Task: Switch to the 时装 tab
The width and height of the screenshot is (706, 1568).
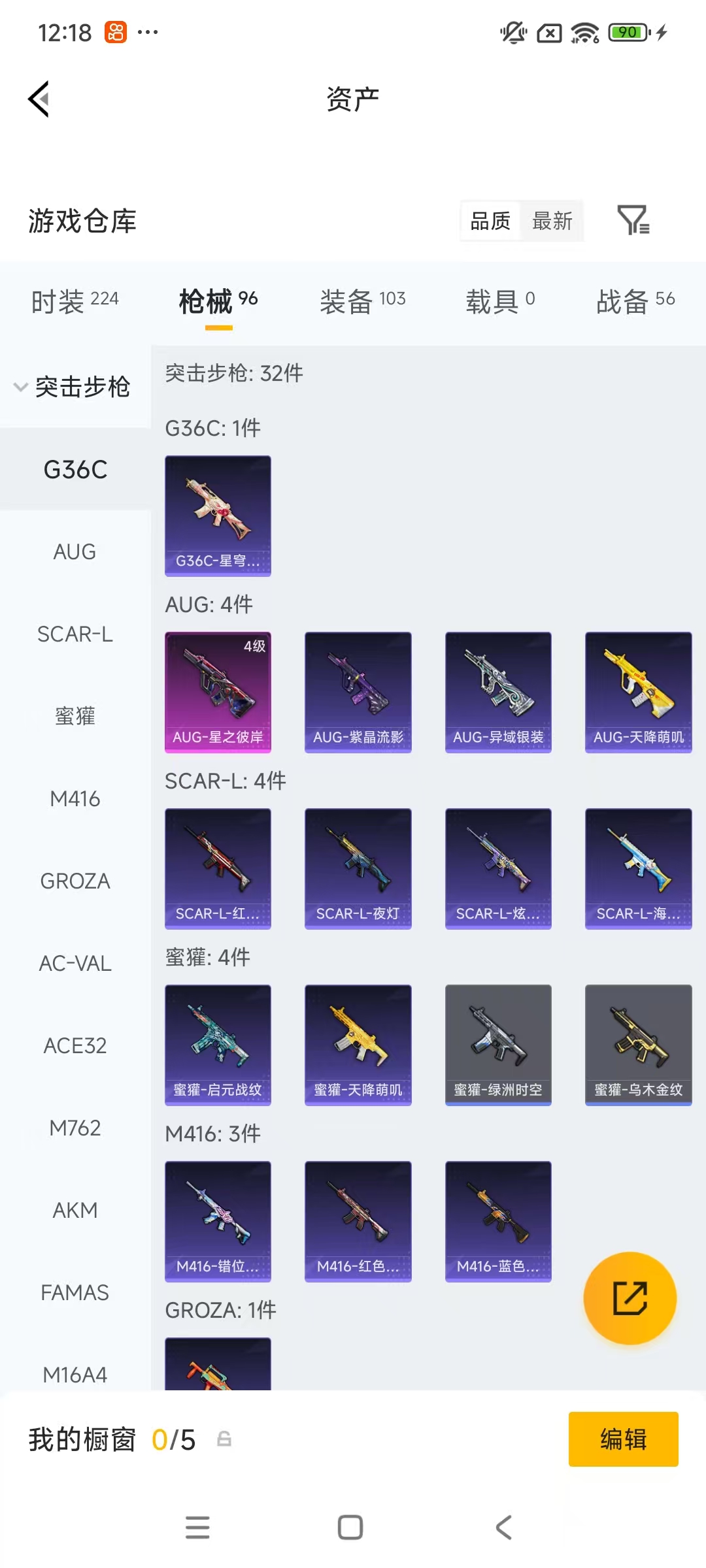Action: (75, 301)
